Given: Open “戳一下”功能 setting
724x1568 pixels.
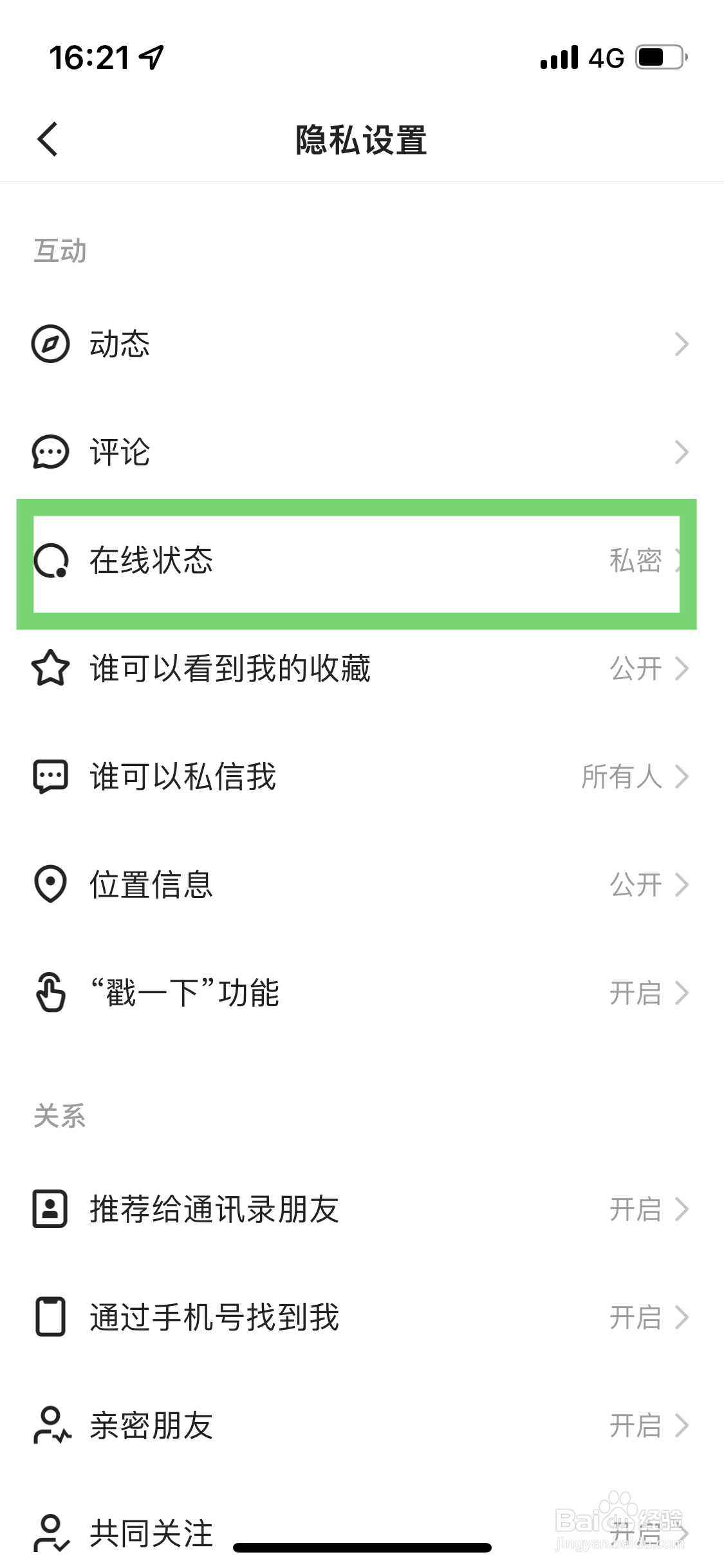Looking at the screenshot, I should pyautogui.click(x=362, y=993).
